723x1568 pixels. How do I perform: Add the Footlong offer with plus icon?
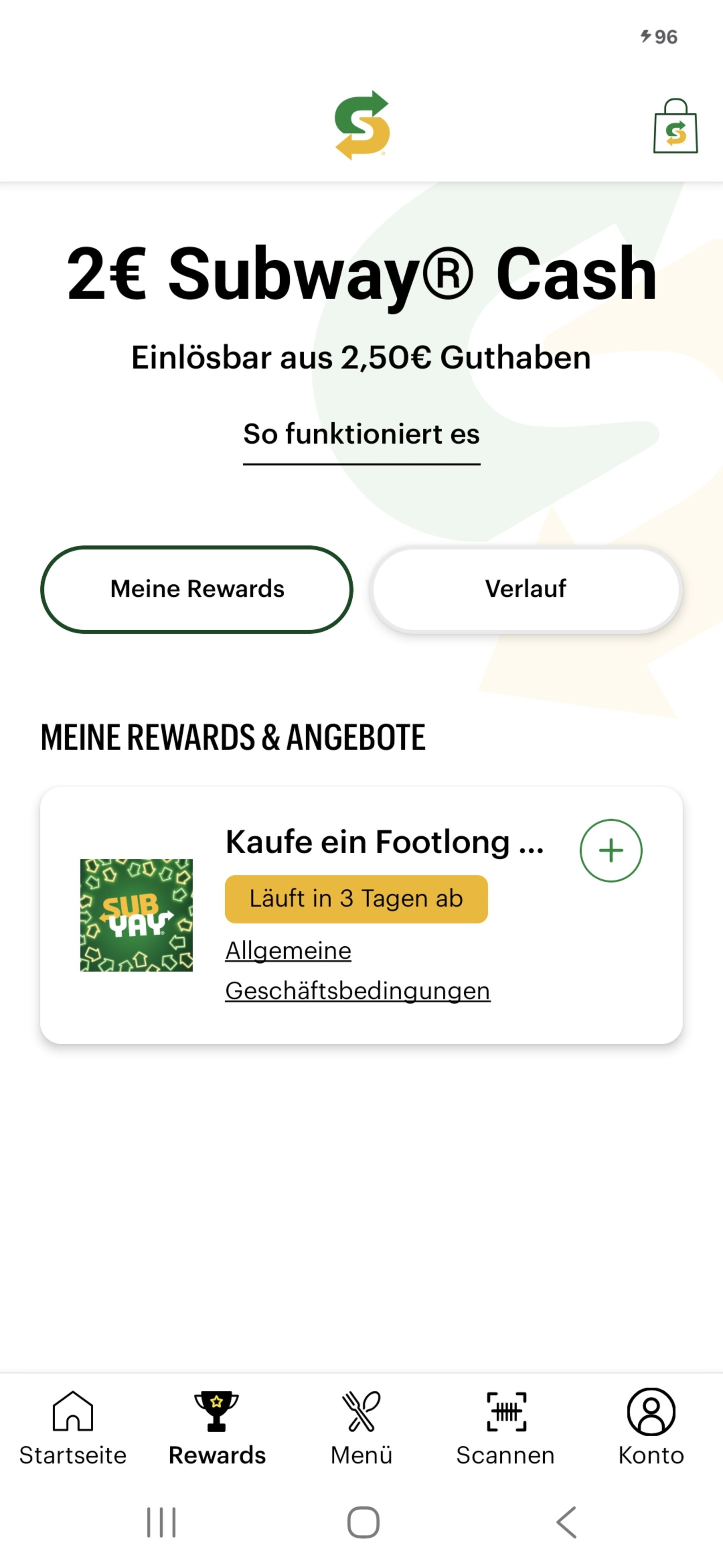coord(611,850)
